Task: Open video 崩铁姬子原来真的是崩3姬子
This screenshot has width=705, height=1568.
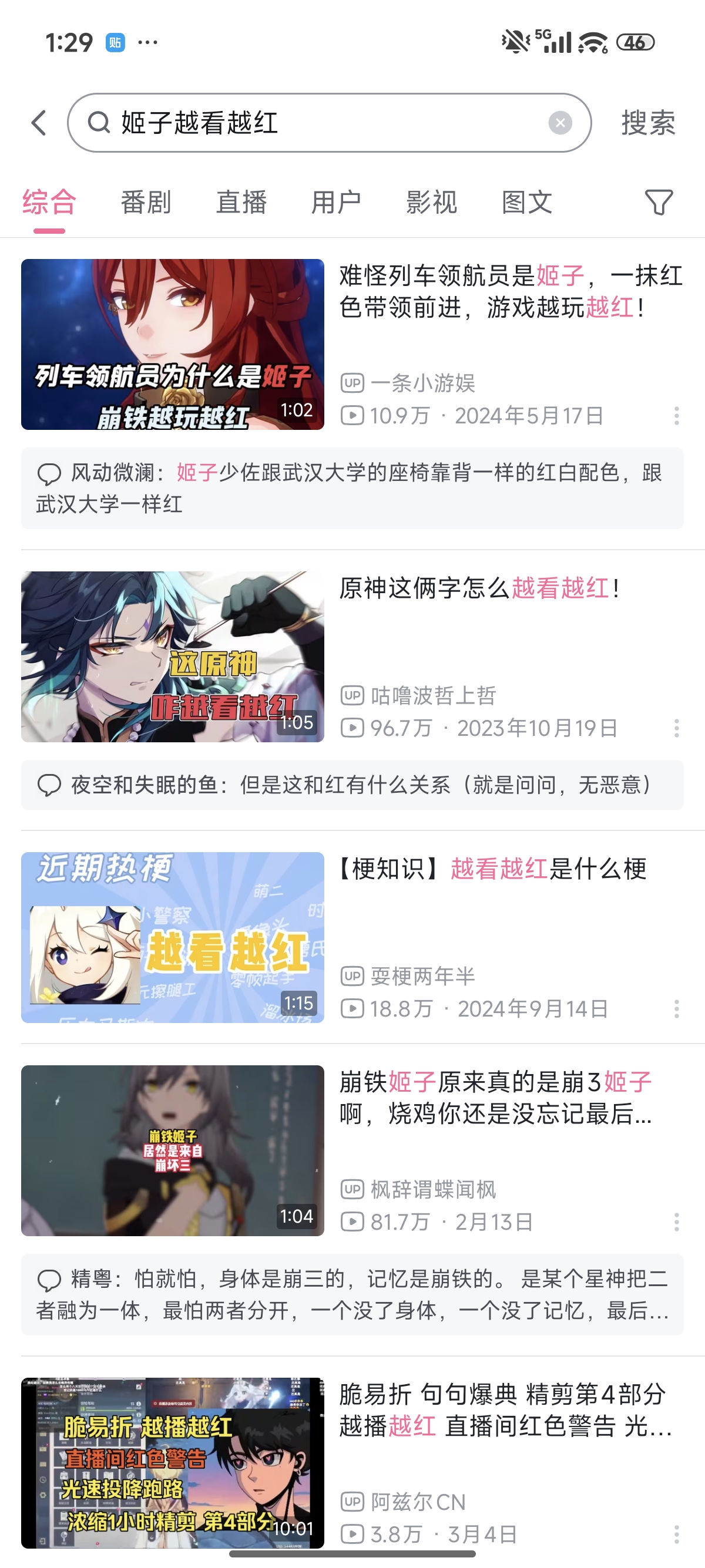Action: [x=496, y=1098]
